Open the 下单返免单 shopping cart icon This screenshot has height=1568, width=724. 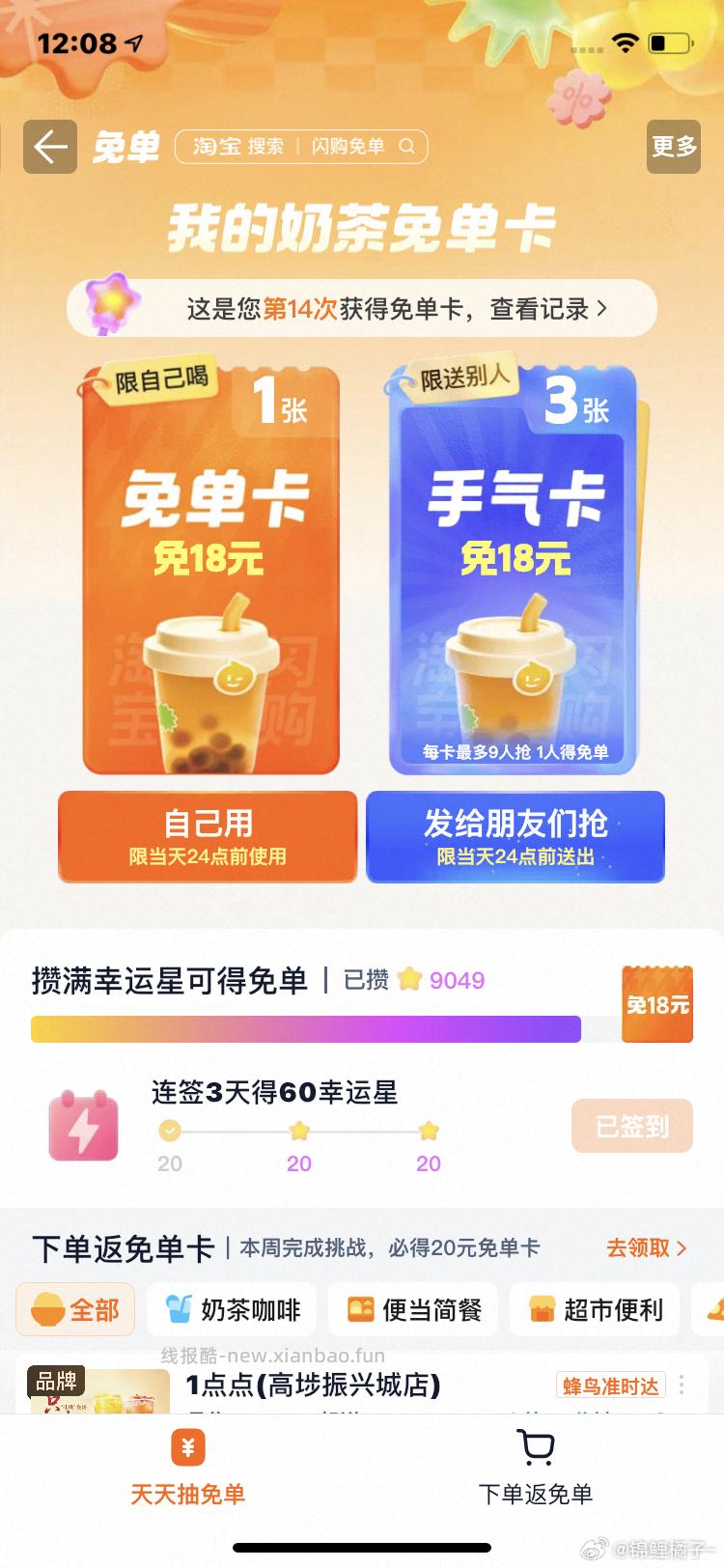click(x=534, y=1445)
